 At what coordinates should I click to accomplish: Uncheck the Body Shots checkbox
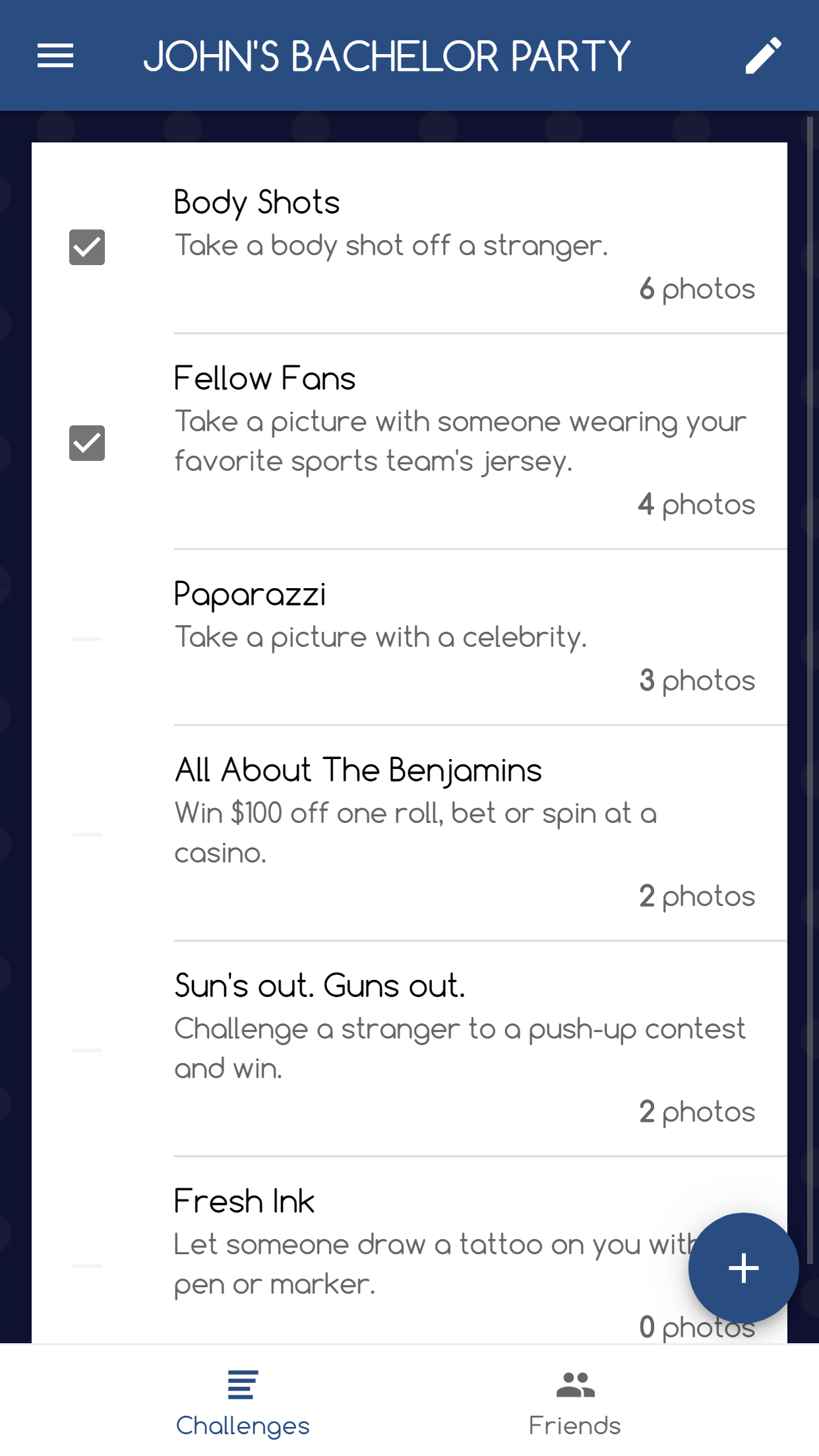(87, 247)
